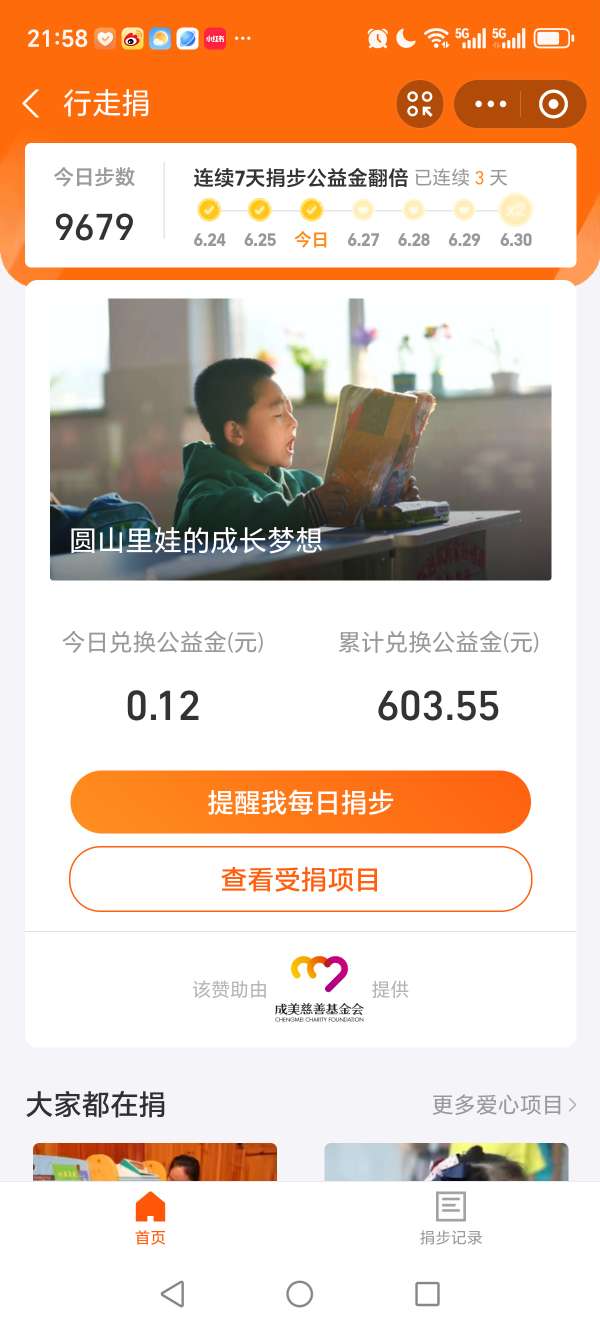Switch to the 捐步记录 tab
The image size is (600, 1326).
450,1218
